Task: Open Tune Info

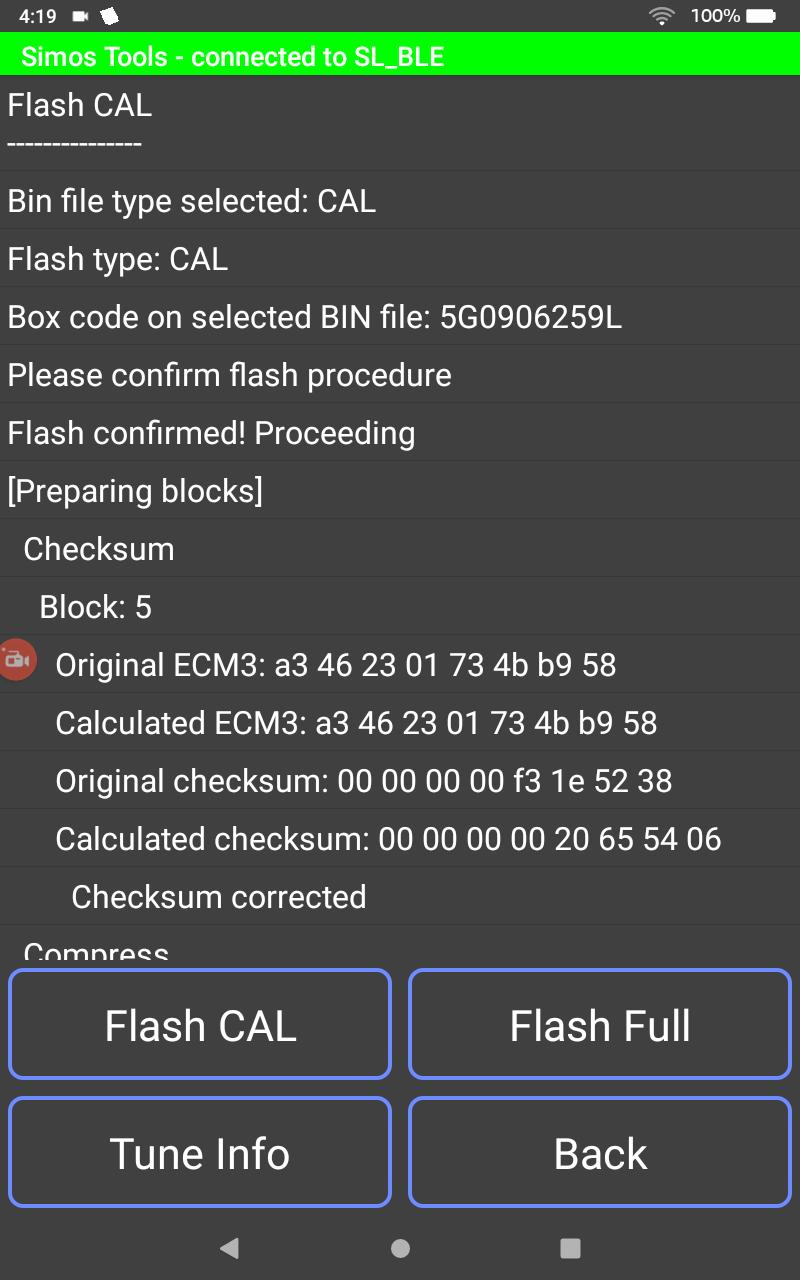Action: pyautogui.click(x=200, y=1152)
